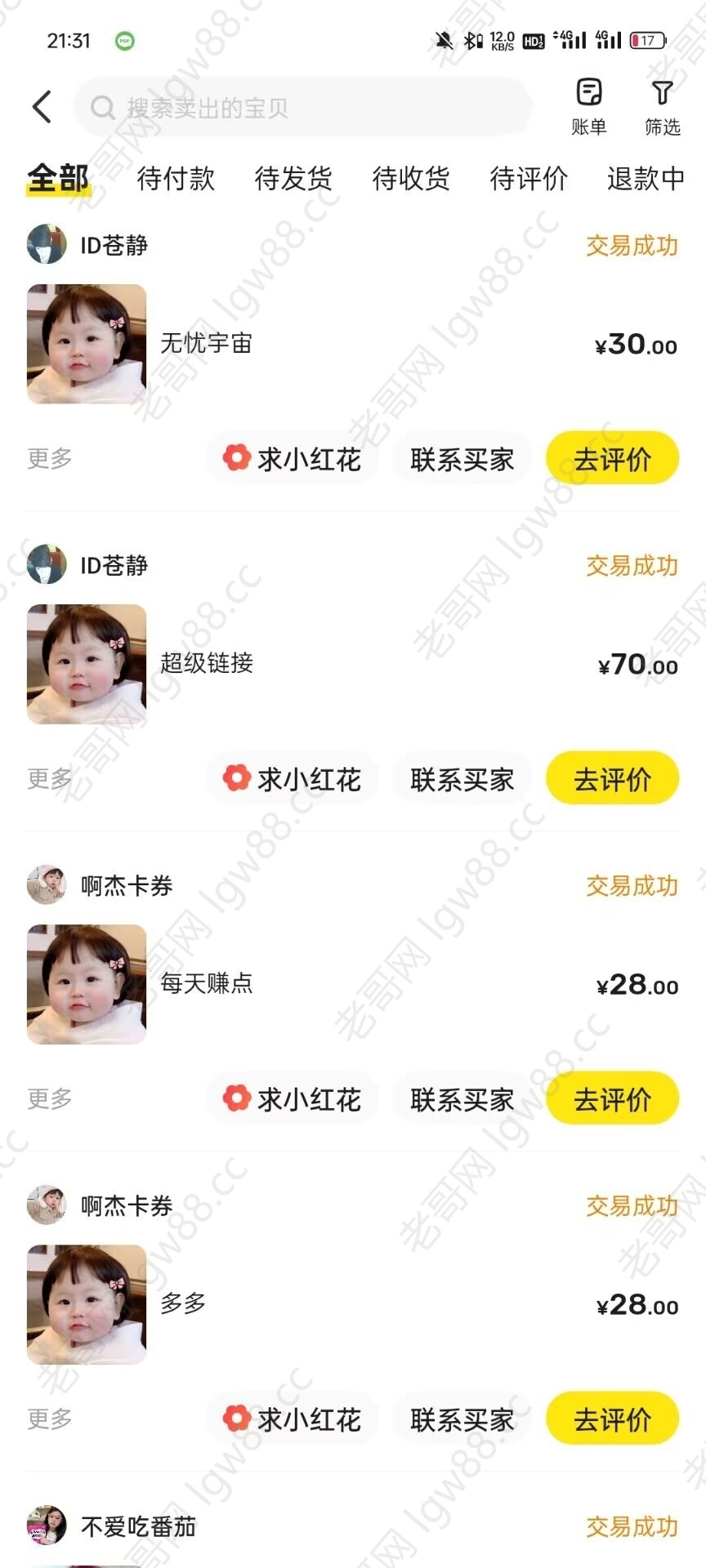Switch to the 待付款 tab
Viewport: 706px width, 1568px height.
pyautogui.click(x=176, y=178)
